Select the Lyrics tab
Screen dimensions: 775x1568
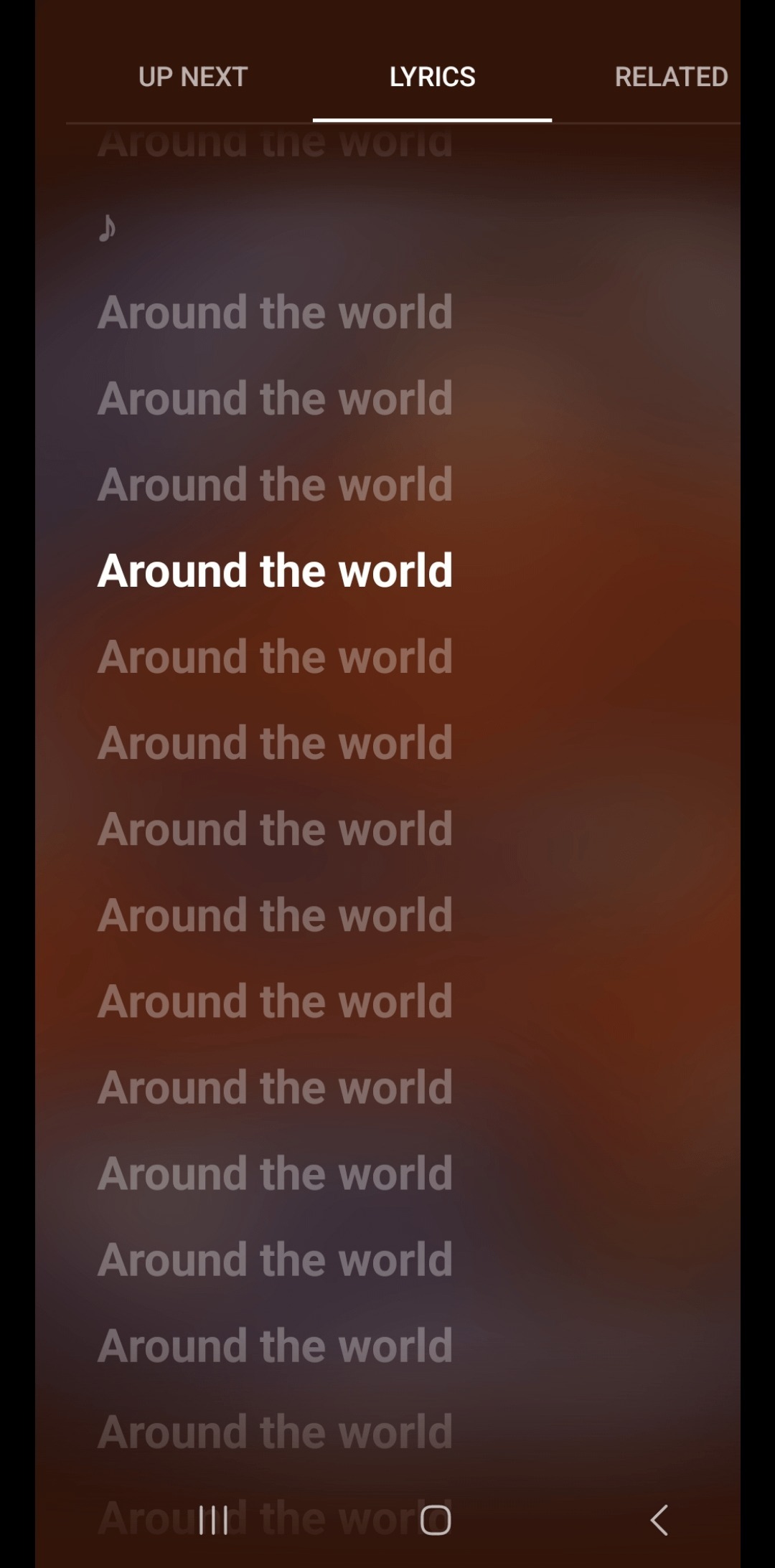point(432,77)
